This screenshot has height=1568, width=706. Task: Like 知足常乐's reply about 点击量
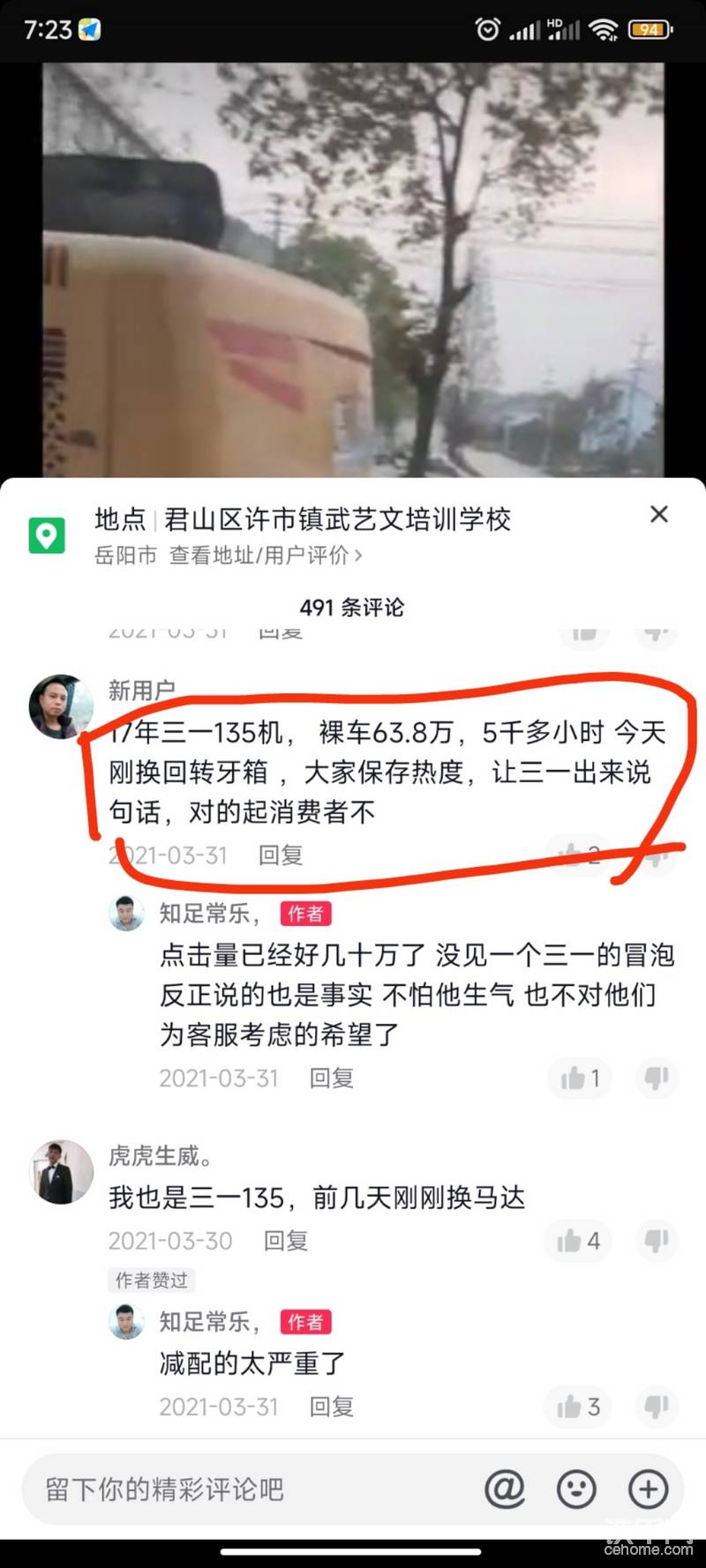[580, 1078]
